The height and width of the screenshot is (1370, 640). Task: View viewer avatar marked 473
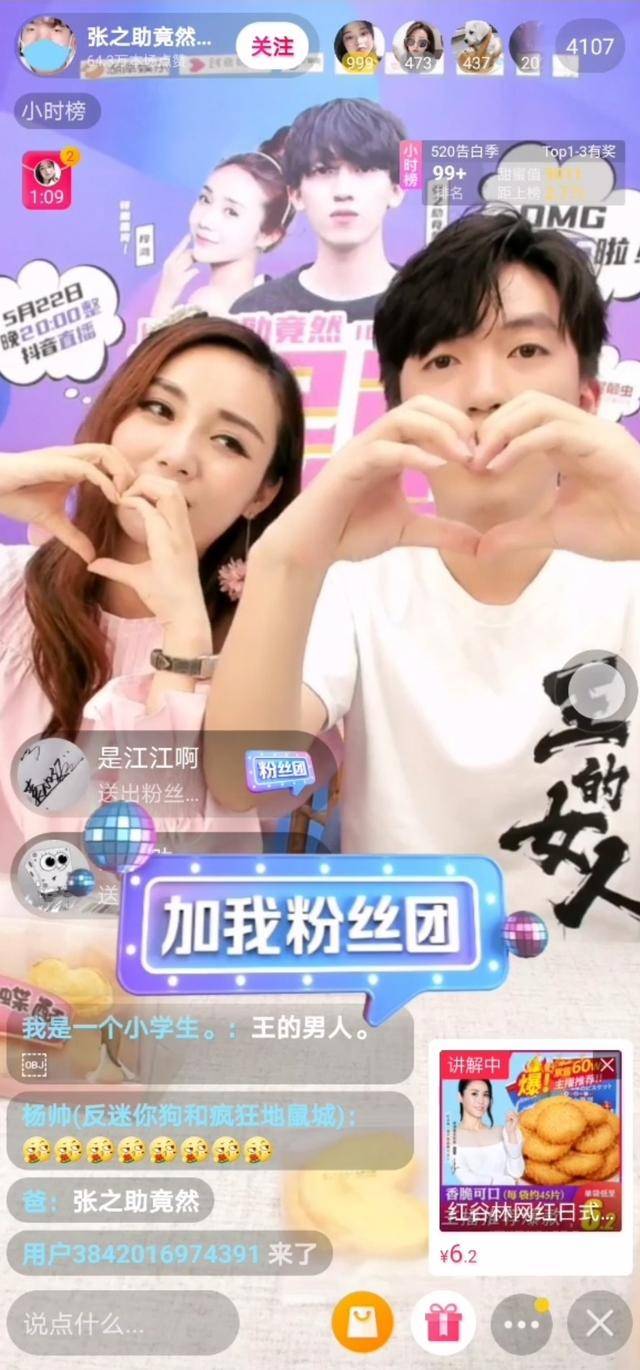[417, 45]
